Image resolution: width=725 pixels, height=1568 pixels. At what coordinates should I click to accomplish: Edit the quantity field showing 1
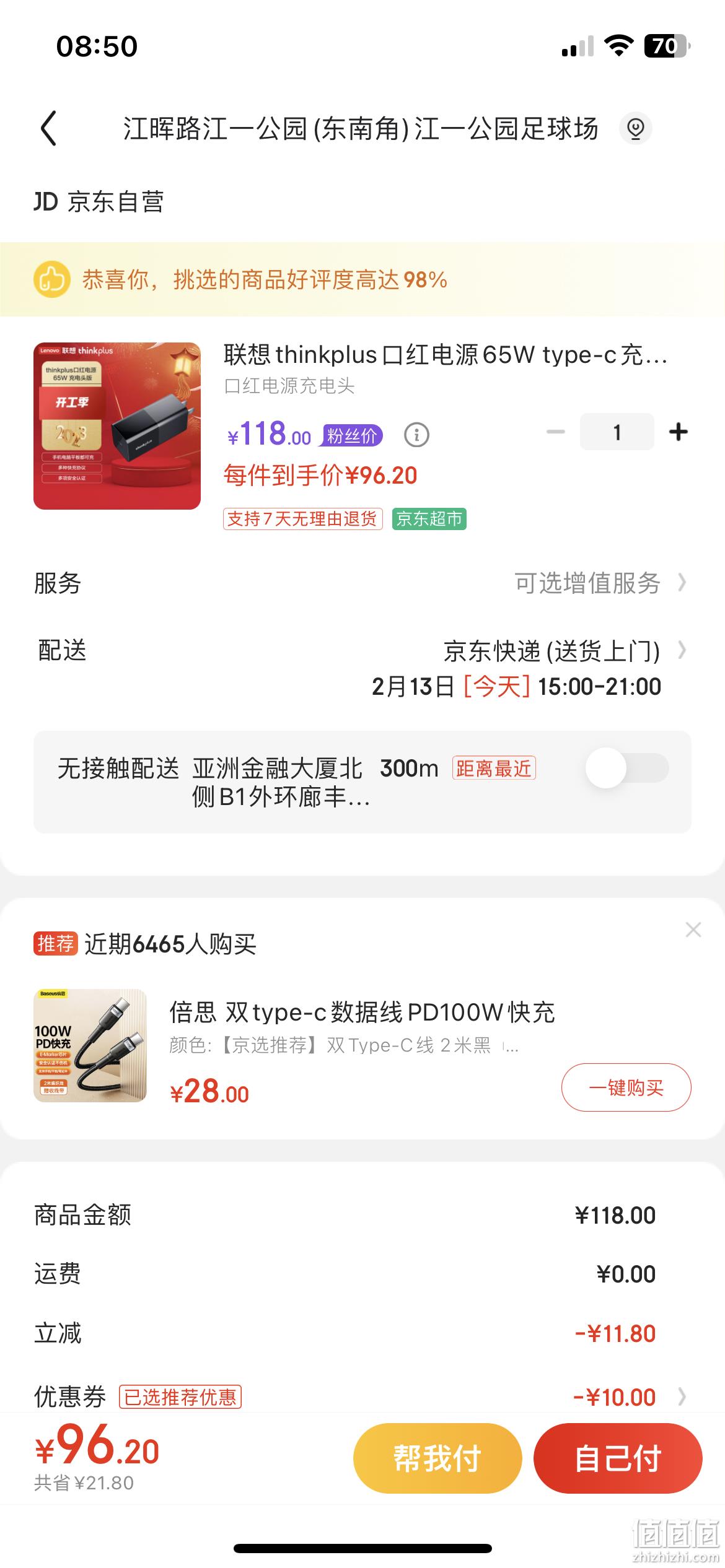click(x=617, y=432)
